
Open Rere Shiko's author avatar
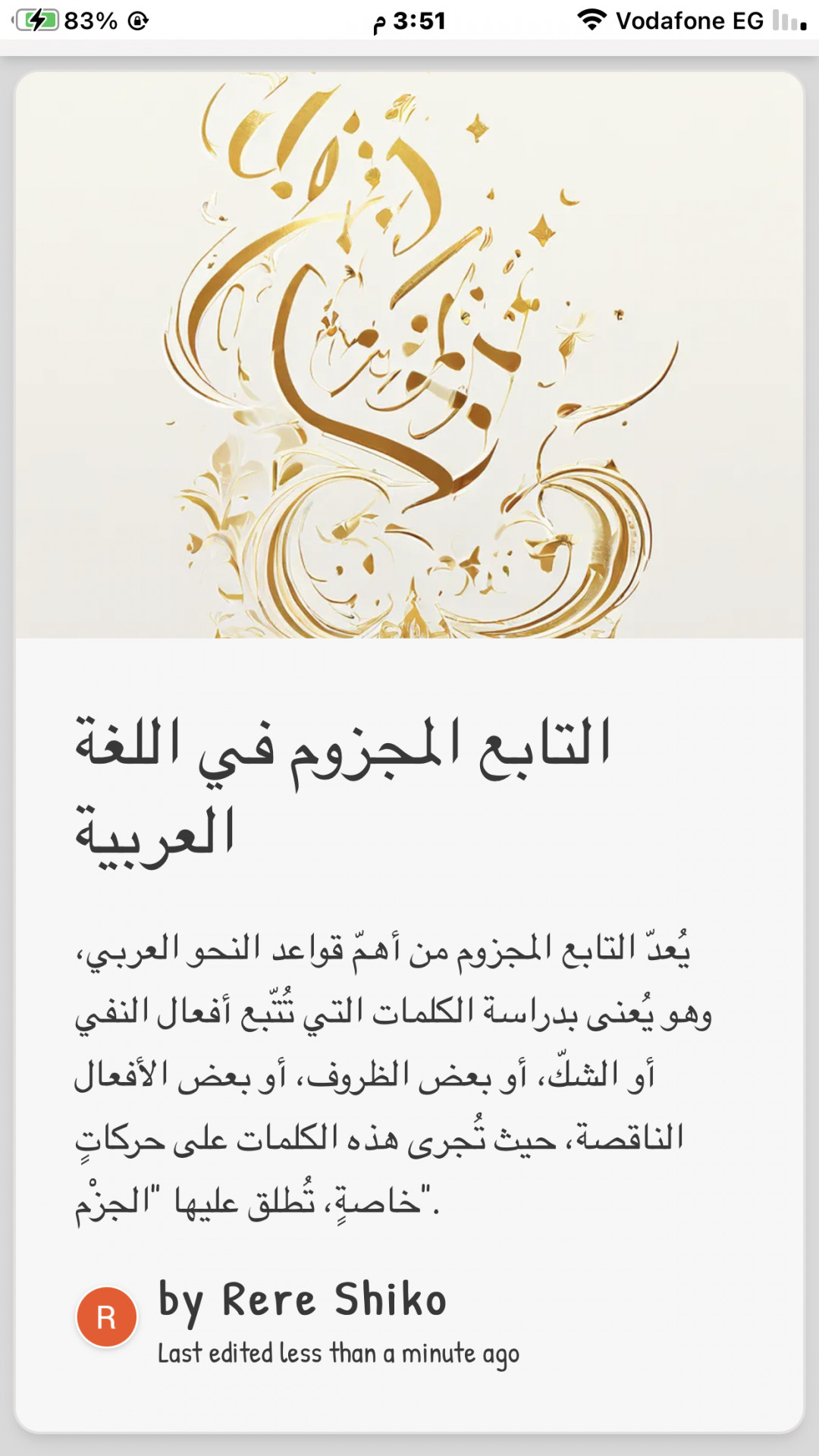tap(106, 1317)
